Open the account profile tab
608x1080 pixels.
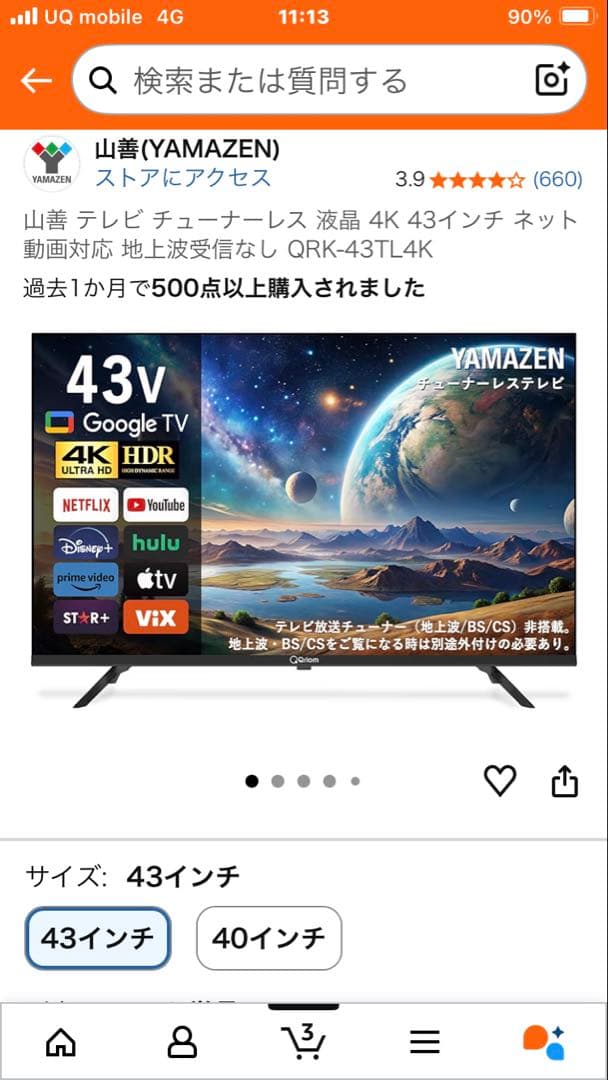click(x=182, y=1042)
